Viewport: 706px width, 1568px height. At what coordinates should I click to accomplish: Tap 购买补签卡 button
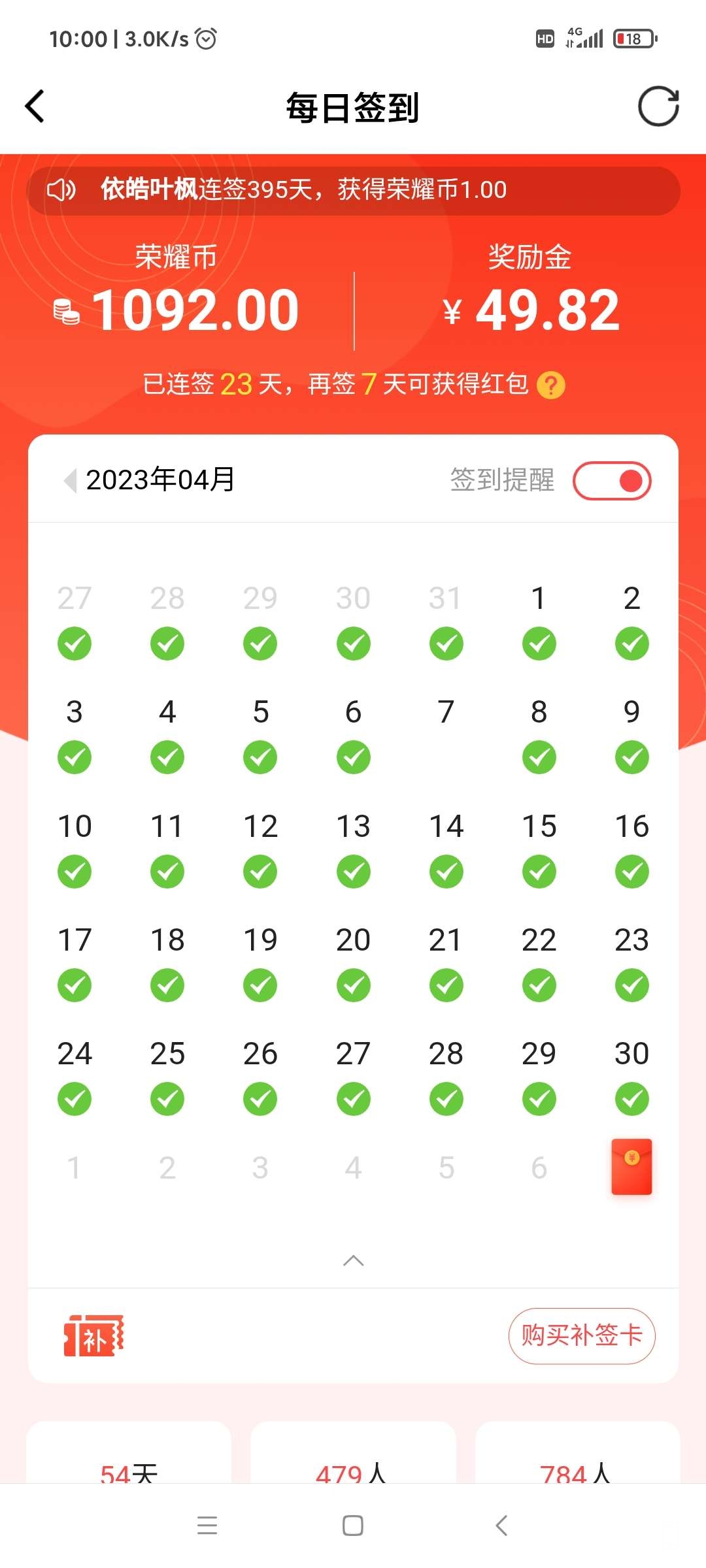582,1335
